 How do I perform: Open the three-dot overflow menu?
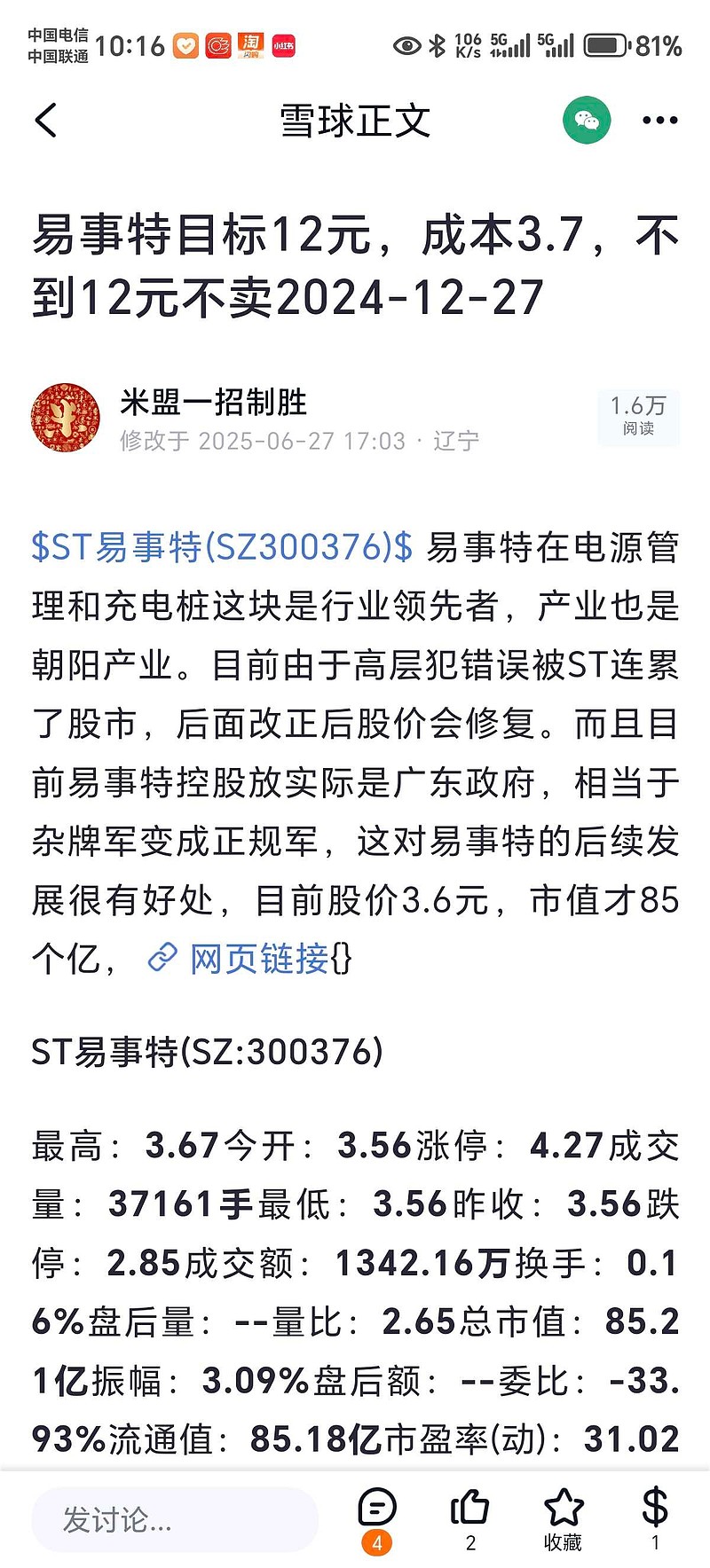click(659, 121)
